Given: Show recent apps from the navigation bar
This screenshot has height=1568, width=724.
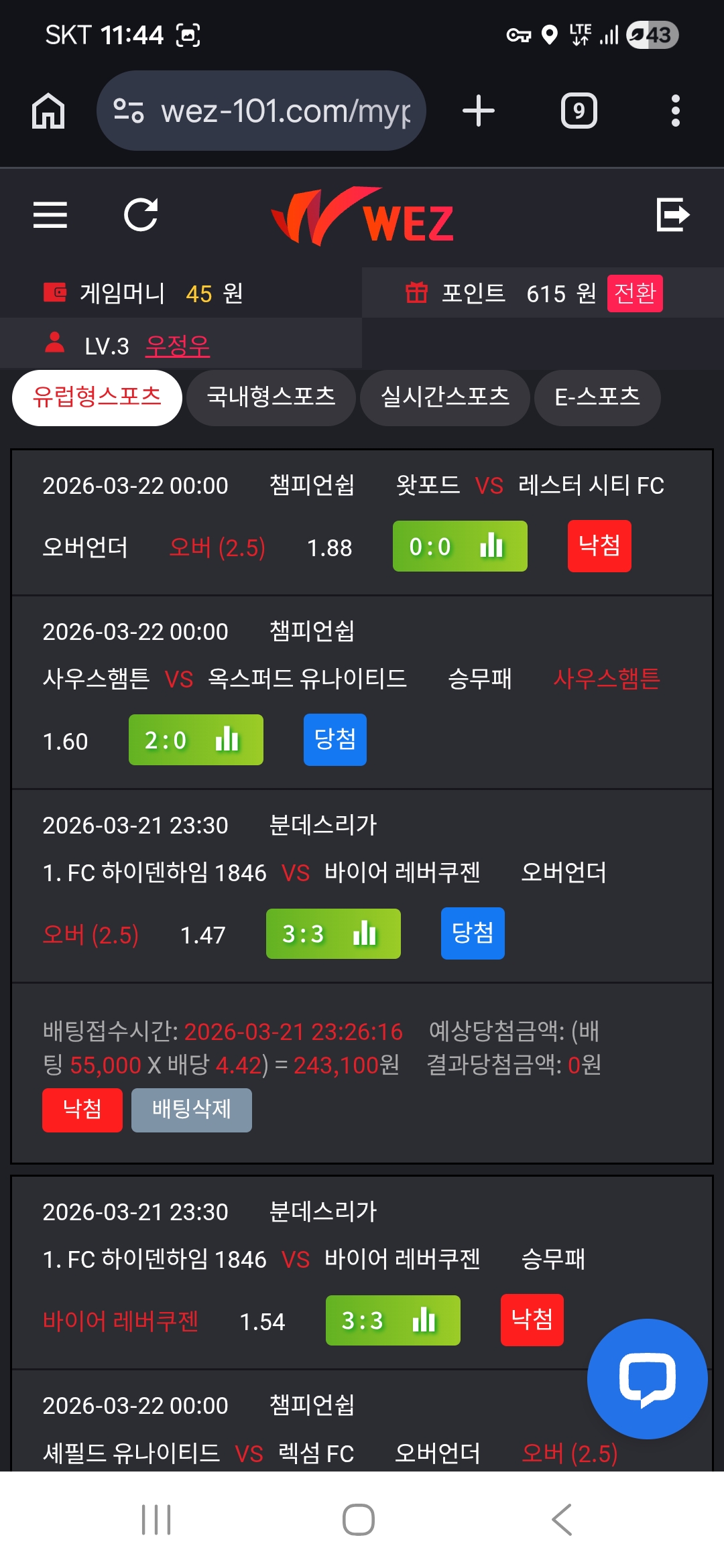Looking at the screenshot, I should point(156,1519).
